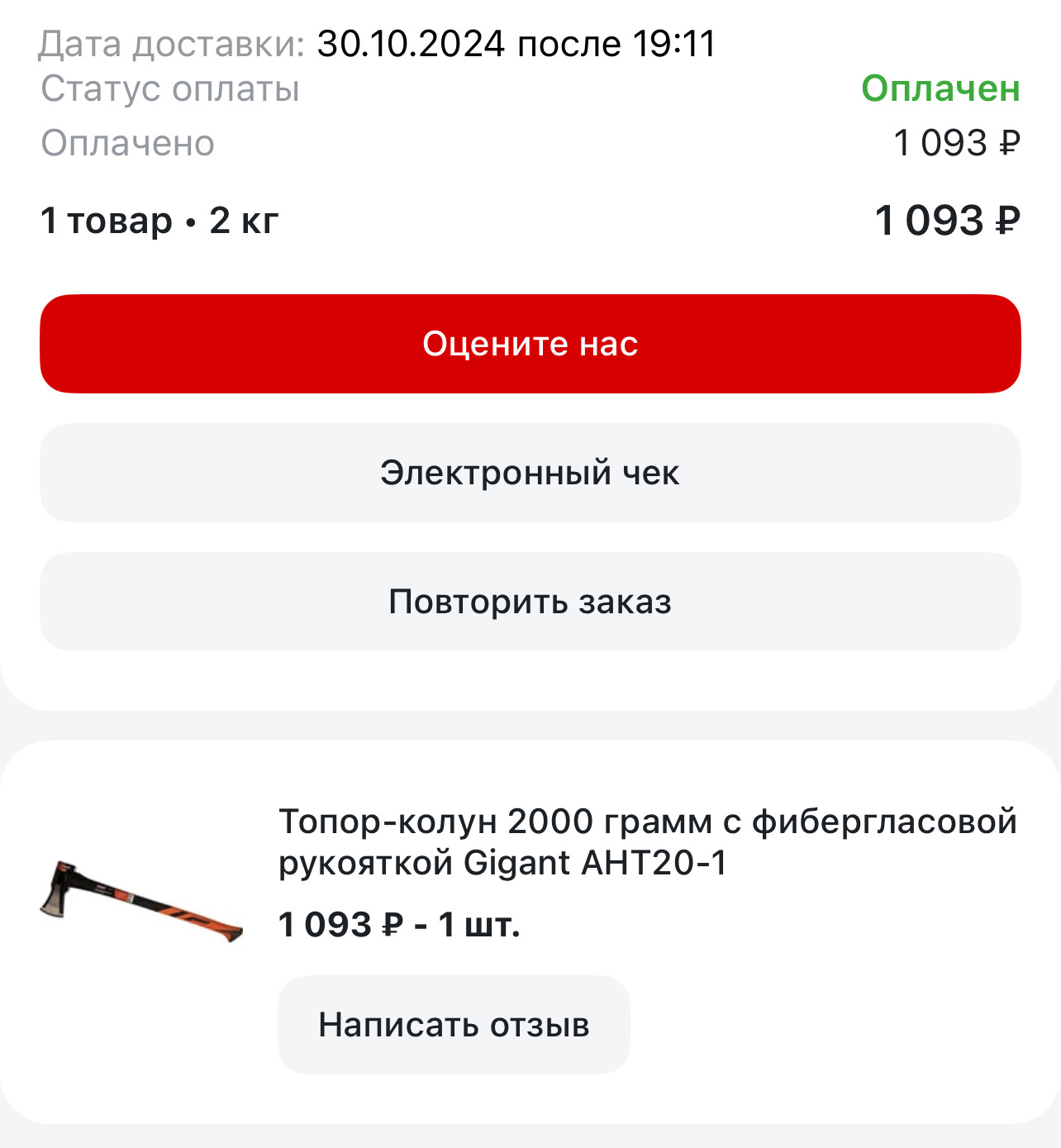Tap the bold total "1 093 ₽" beside summary
The width and height of the screenshot is (1061, 1148).
(x=944, y=220)
